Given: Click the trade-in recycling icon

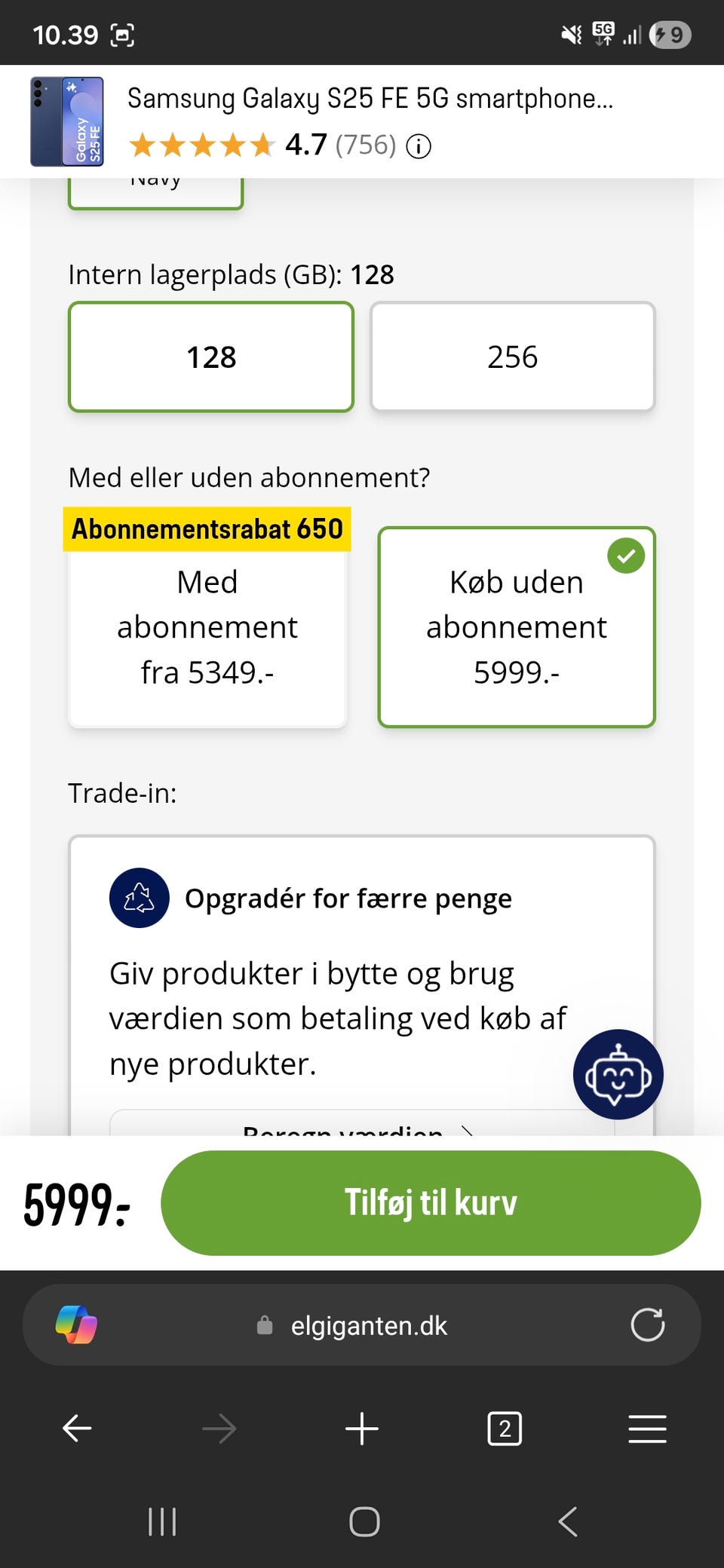Looking at the screenshot, I should [138, 898].
